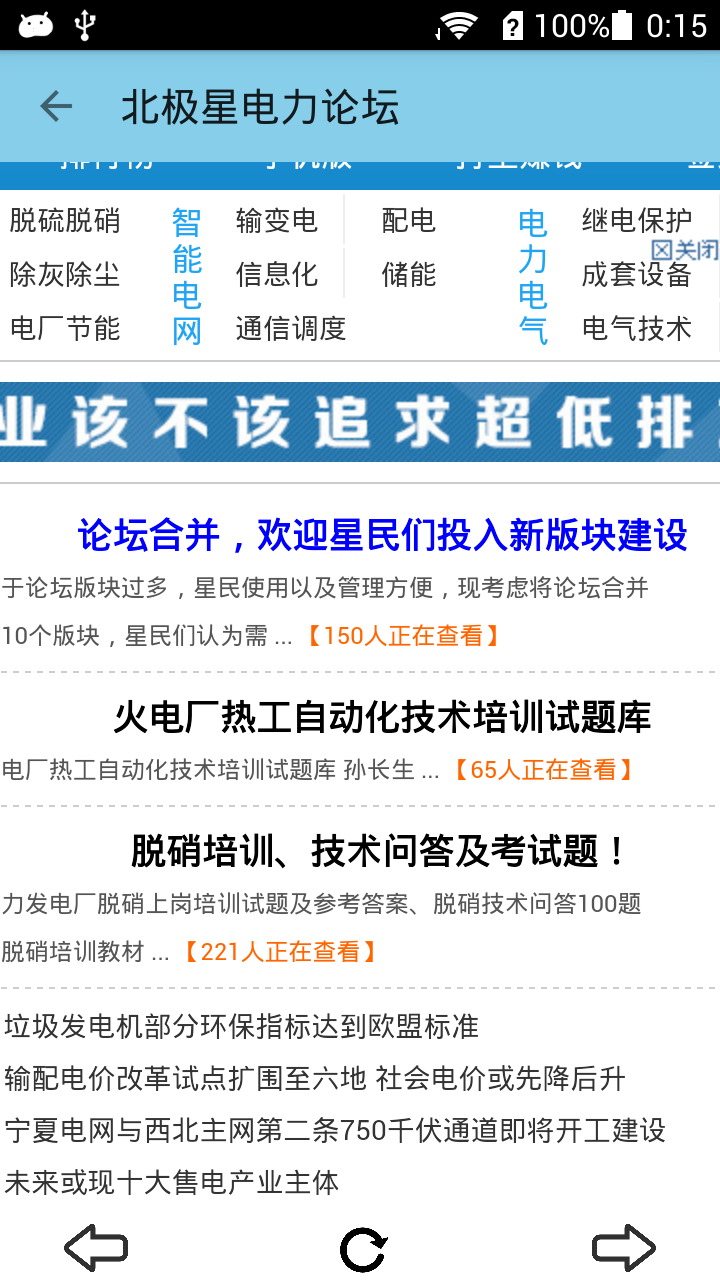Open the 成套设备 section
The height and width of the screenshot is (1280, 720).
coord(637,275)
